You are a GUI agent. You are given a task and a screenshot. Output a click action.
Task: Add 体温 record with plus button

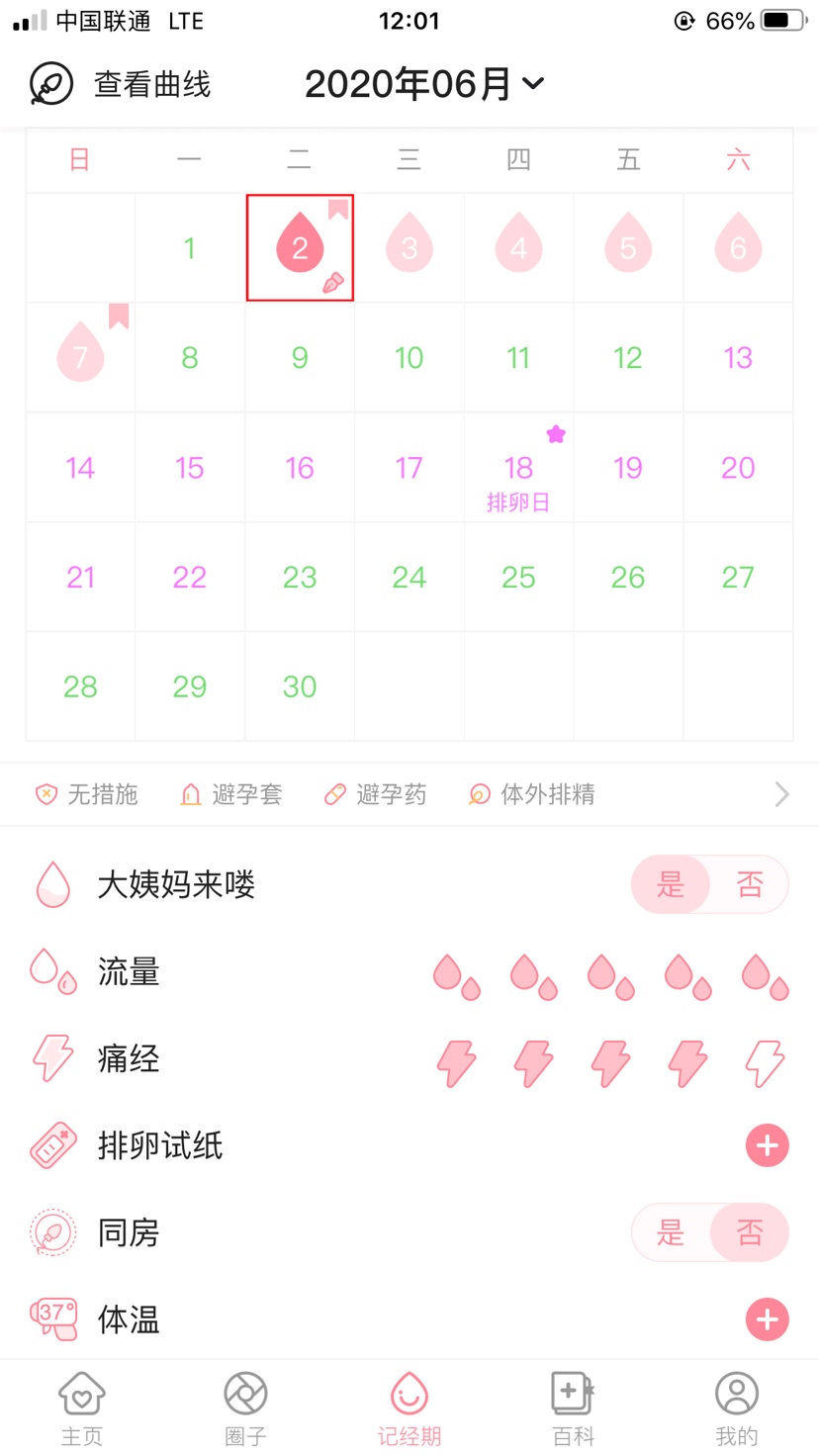point(767,1319)
